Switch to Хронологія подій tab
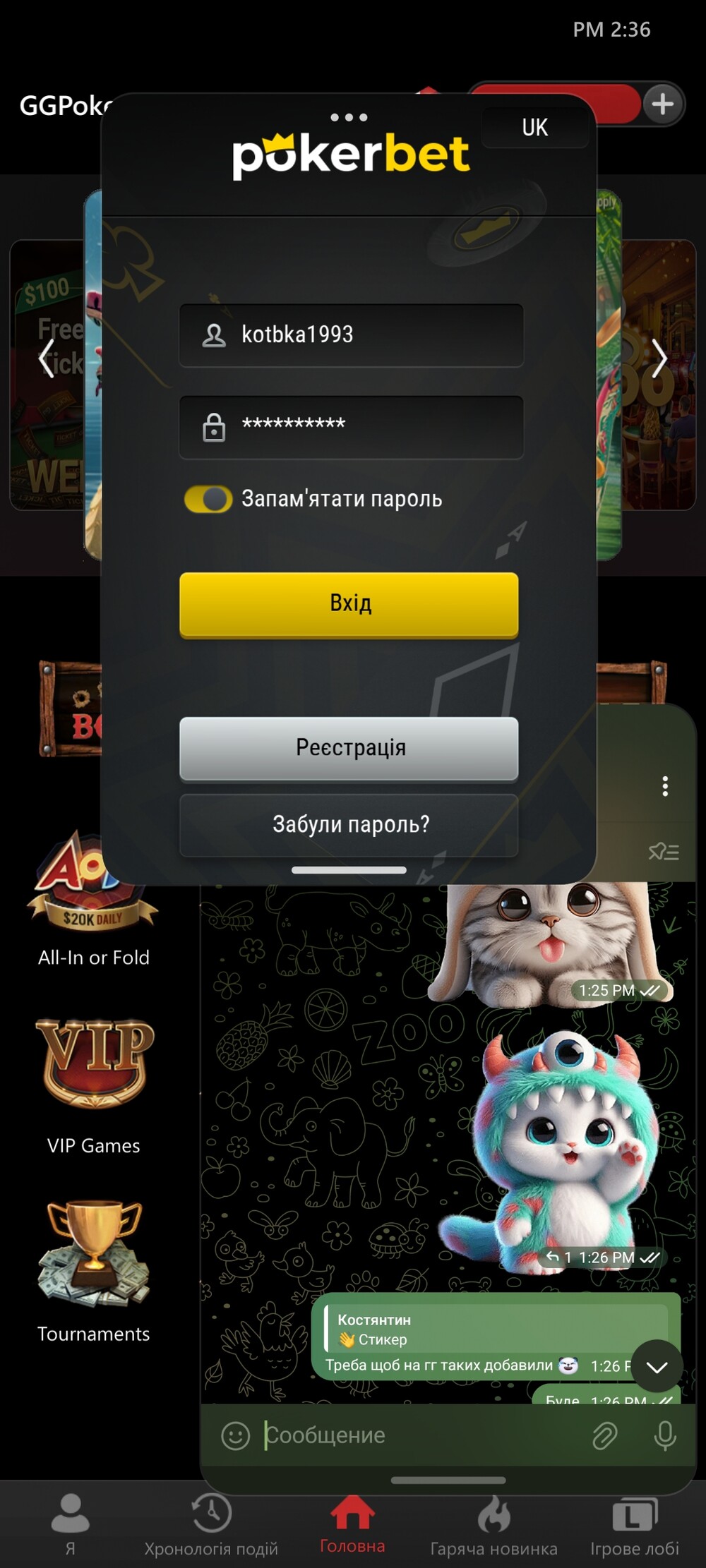706x1568 pixels. (x=211, y=1524)
